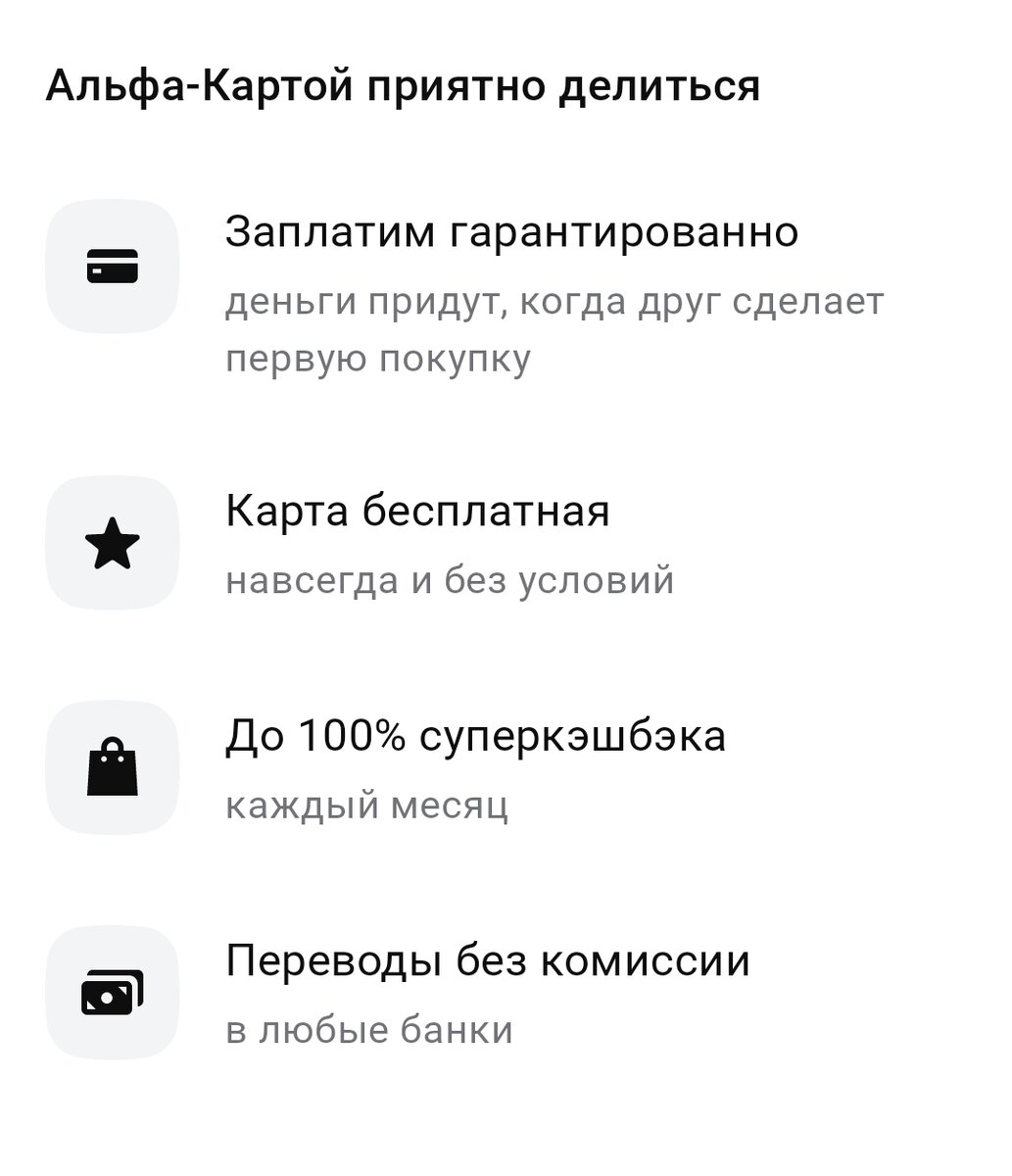Click 'Переводы без комиссии'
The image size is (1012, 1176).
[488, 960]
